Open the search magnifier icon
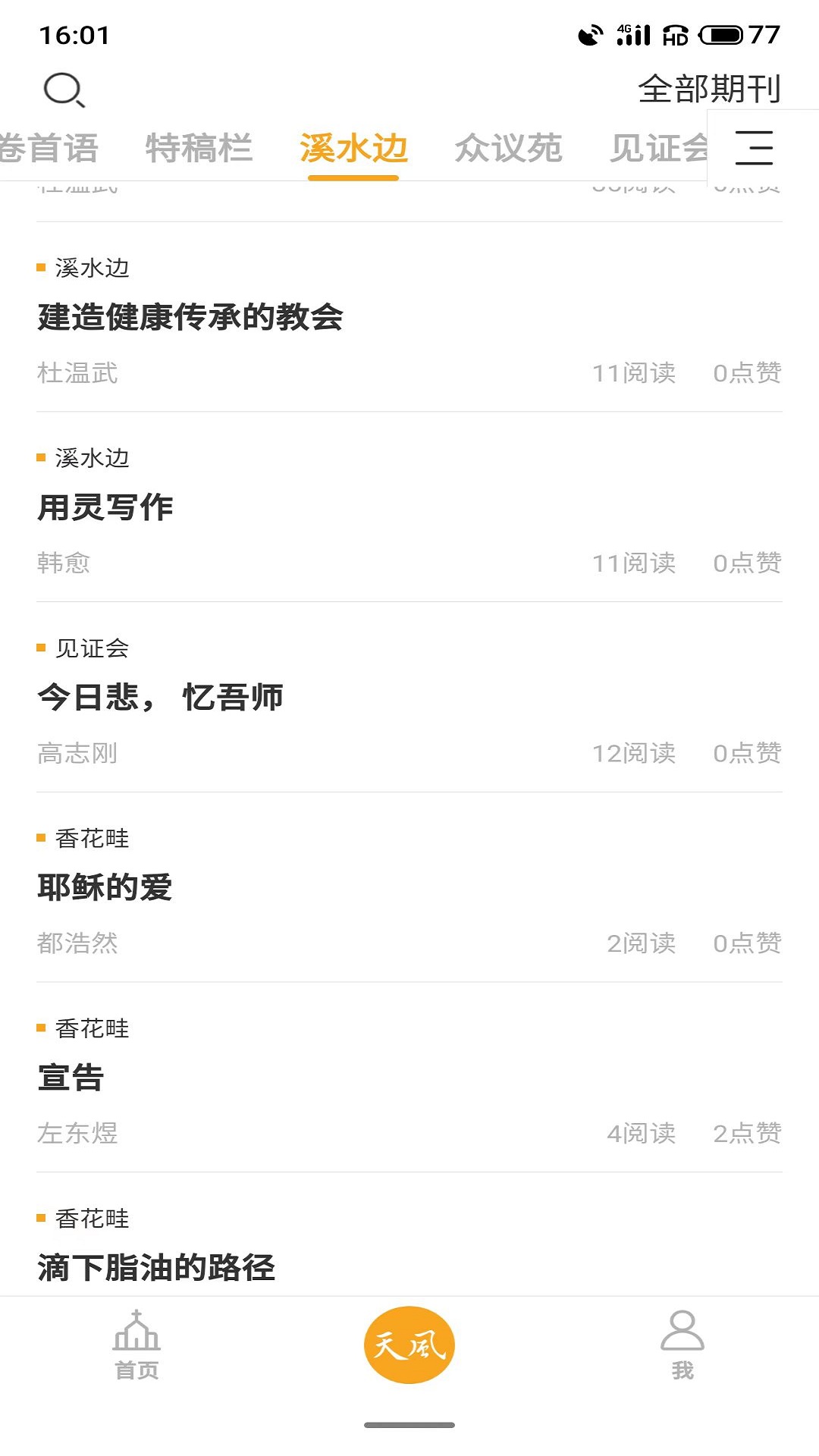 (64, 89)
